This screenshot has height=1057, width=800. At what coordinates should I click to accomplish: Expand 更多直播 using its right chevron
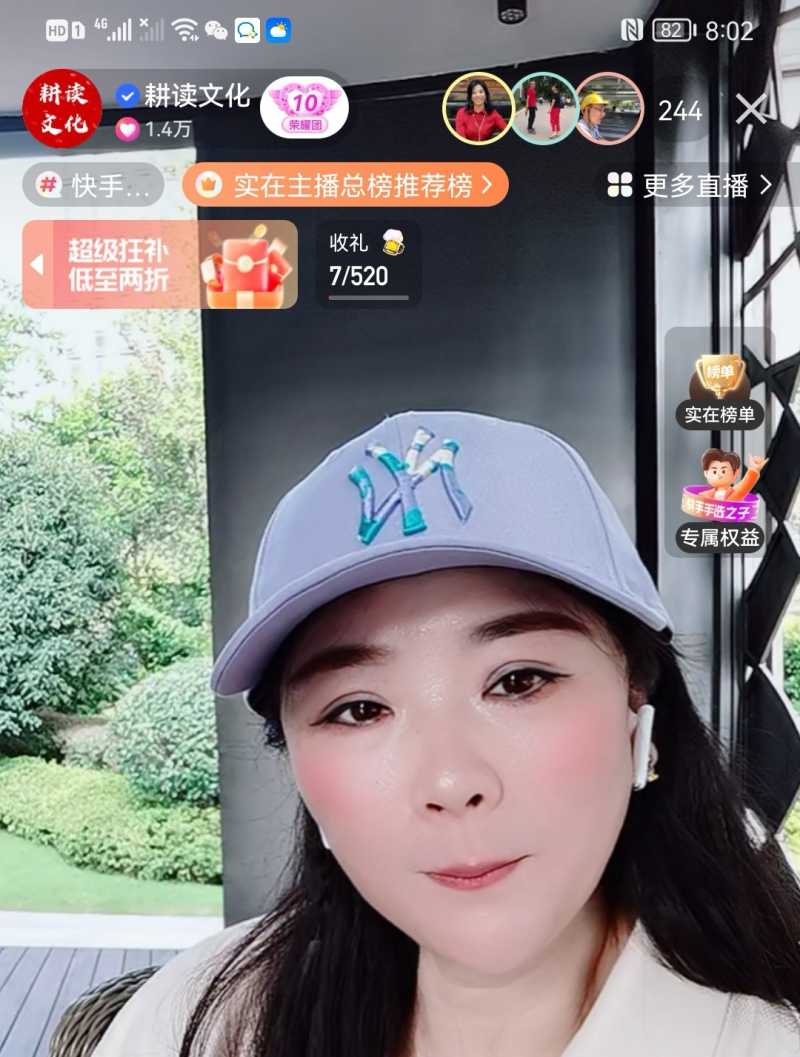[765, 186]
